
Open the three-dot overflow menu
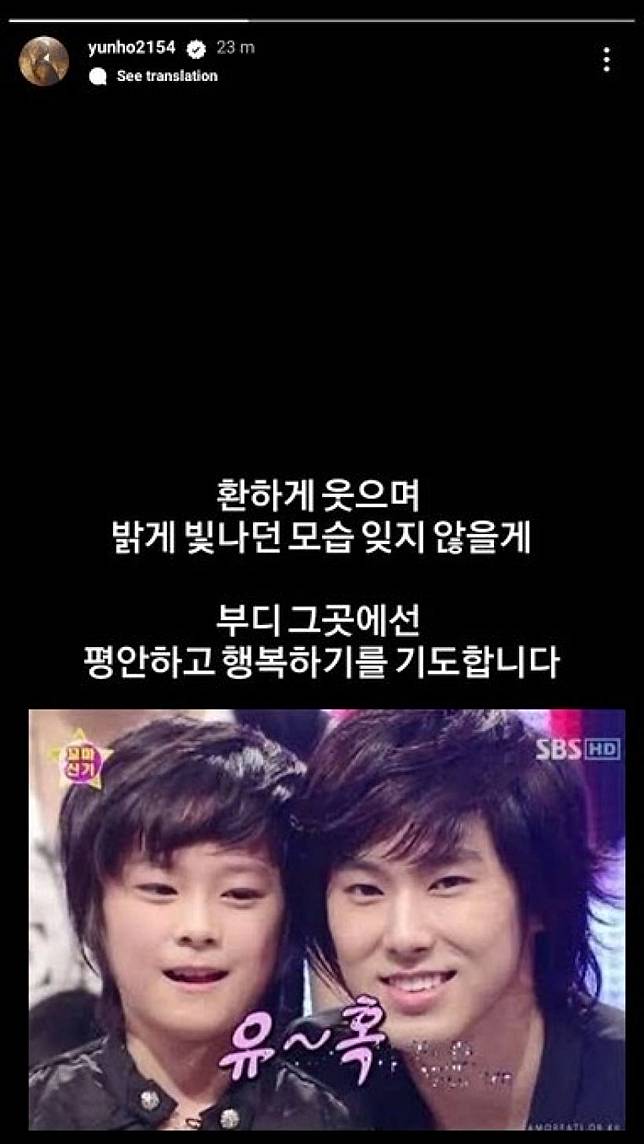pyautogui.click(x=606, y=60)
